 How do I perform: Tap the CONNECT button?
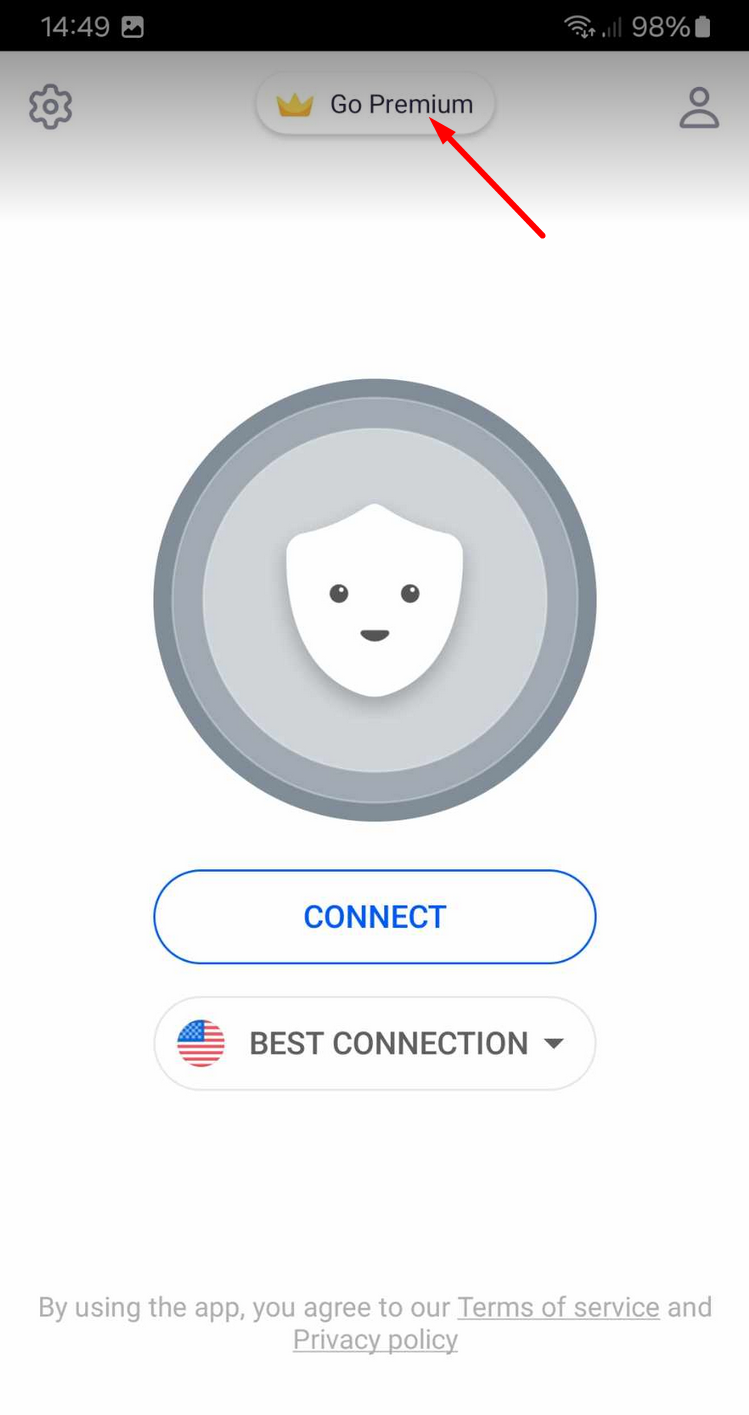point(375,916)
